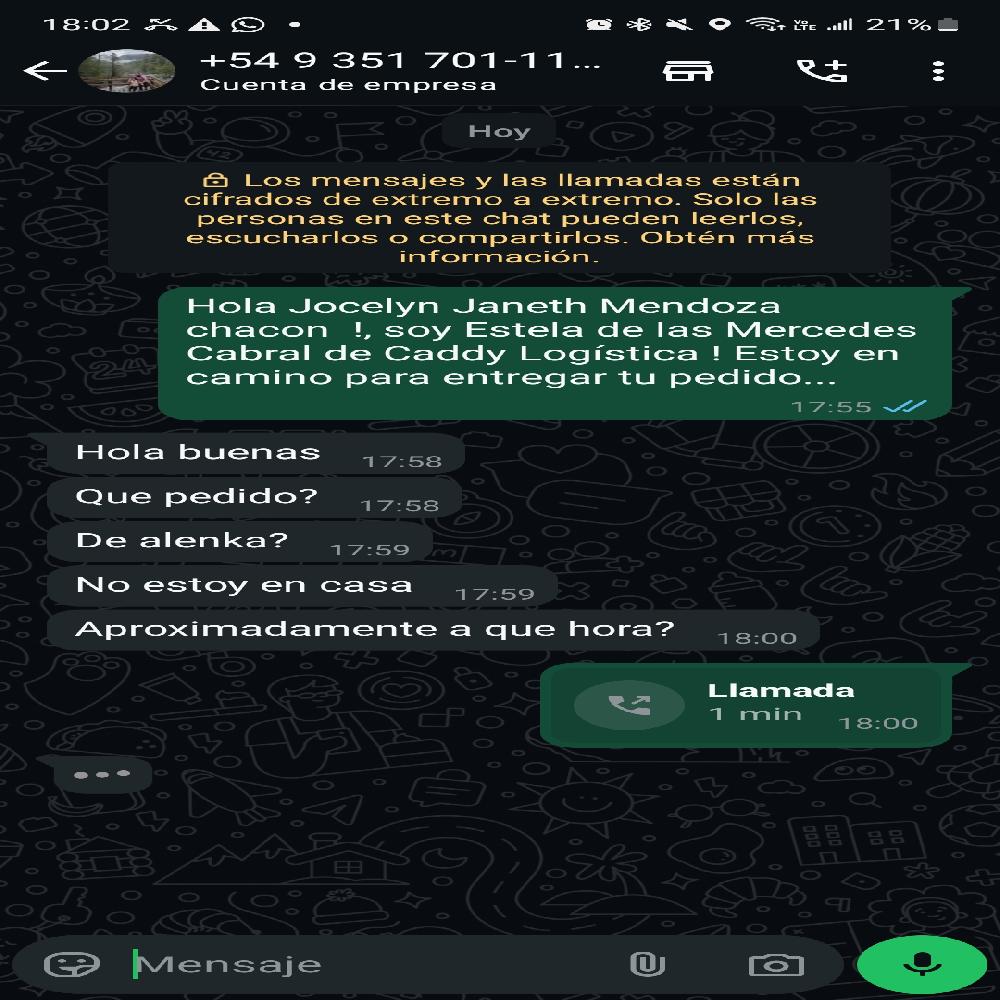Viewport: 1000px width, 1000px height.
Task: Start a call with this contact
Action: pyautogui.click(x=821, y=71)
